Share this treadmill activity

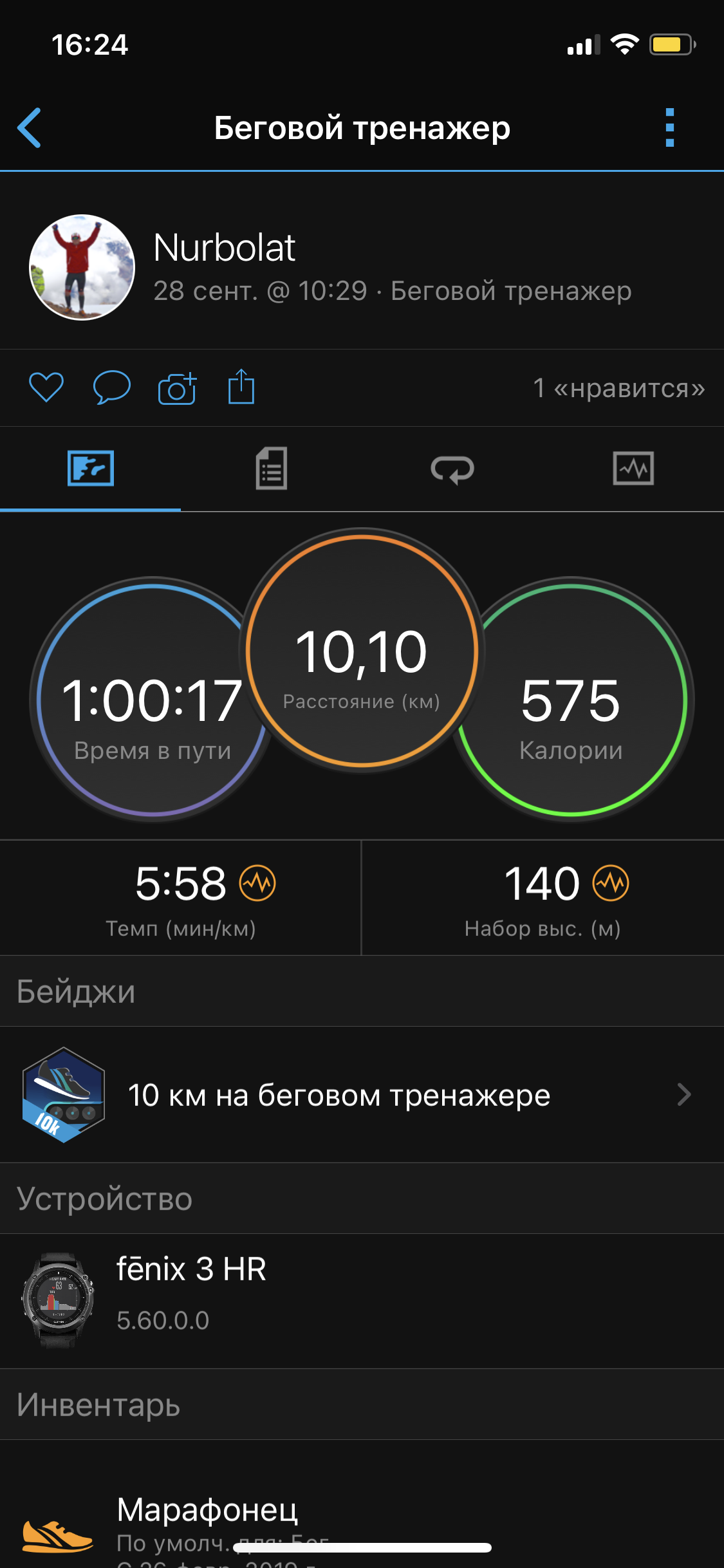241,386
